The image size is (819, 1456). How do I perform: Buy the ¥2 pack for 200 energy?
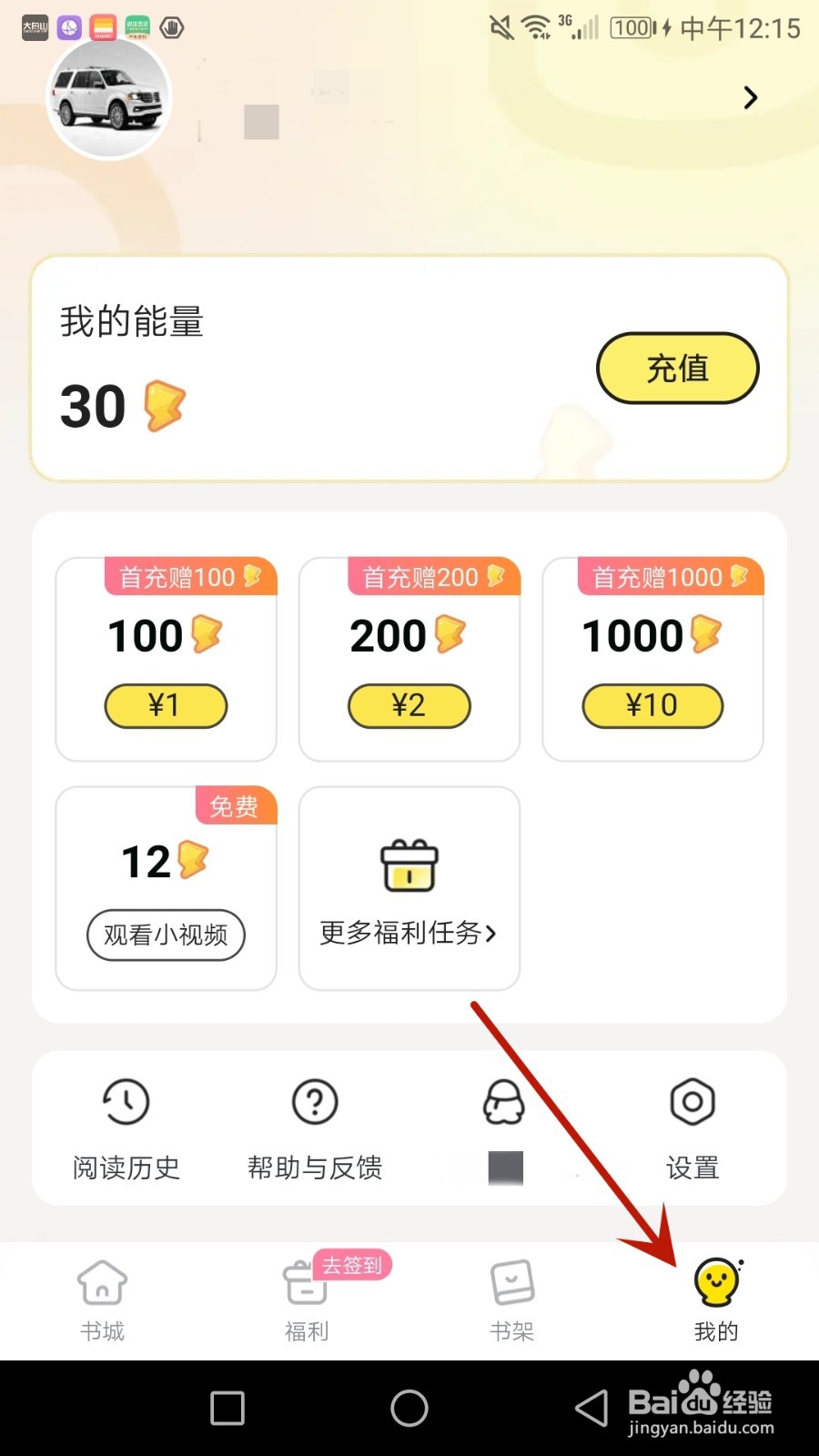point(409,705)
